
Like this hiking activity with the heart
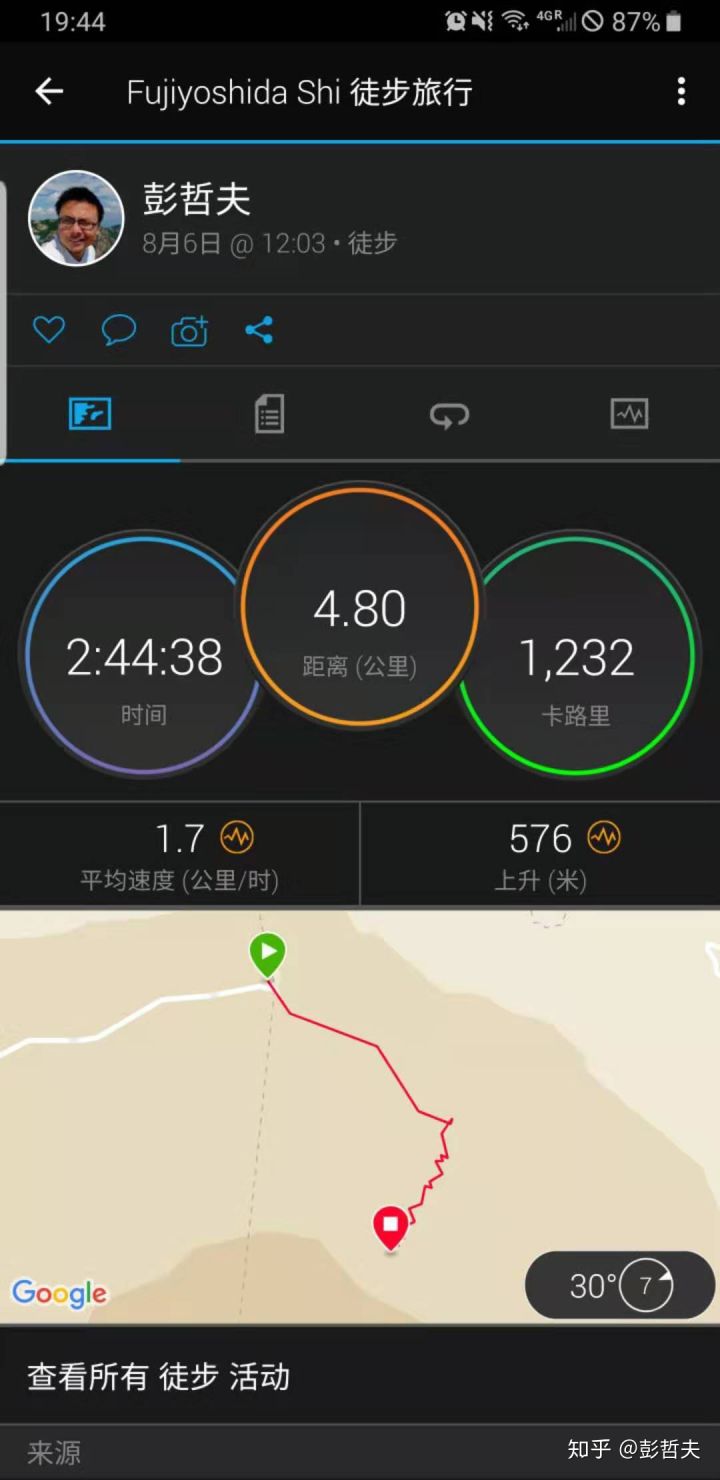(49, 330)
